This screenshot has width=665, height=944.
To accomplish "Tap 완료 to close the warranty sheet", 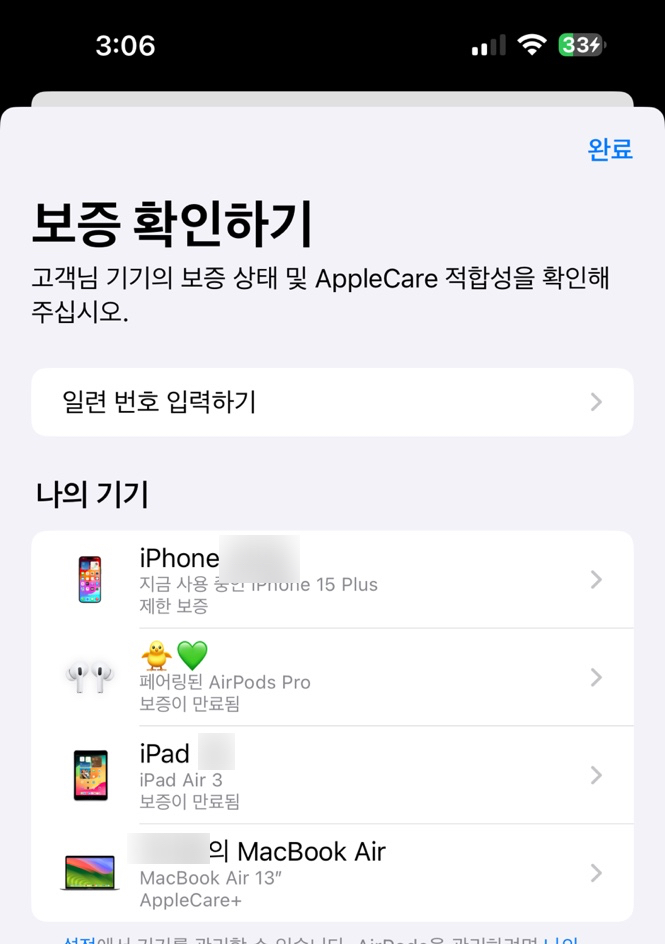I will click(x=610, y=150).
